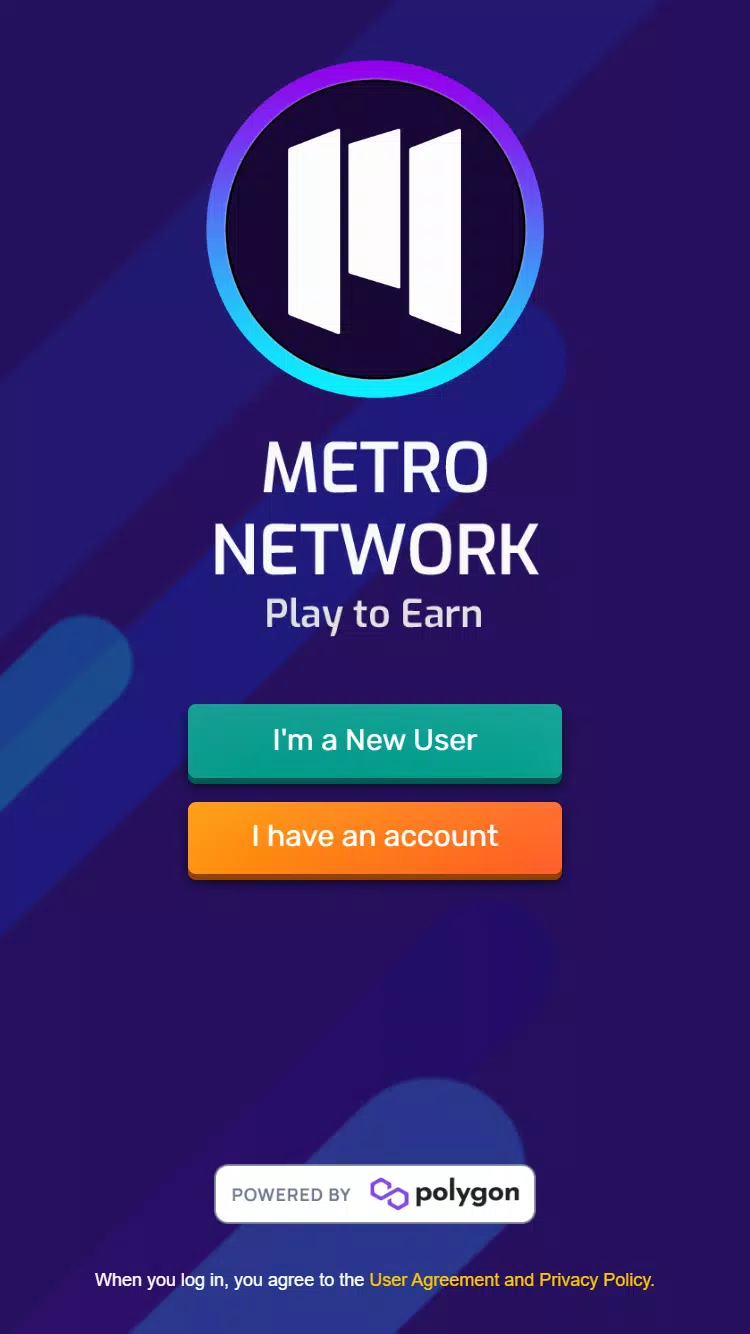Open User Agreement and Privacy Policy link

tap(510, 1280)
